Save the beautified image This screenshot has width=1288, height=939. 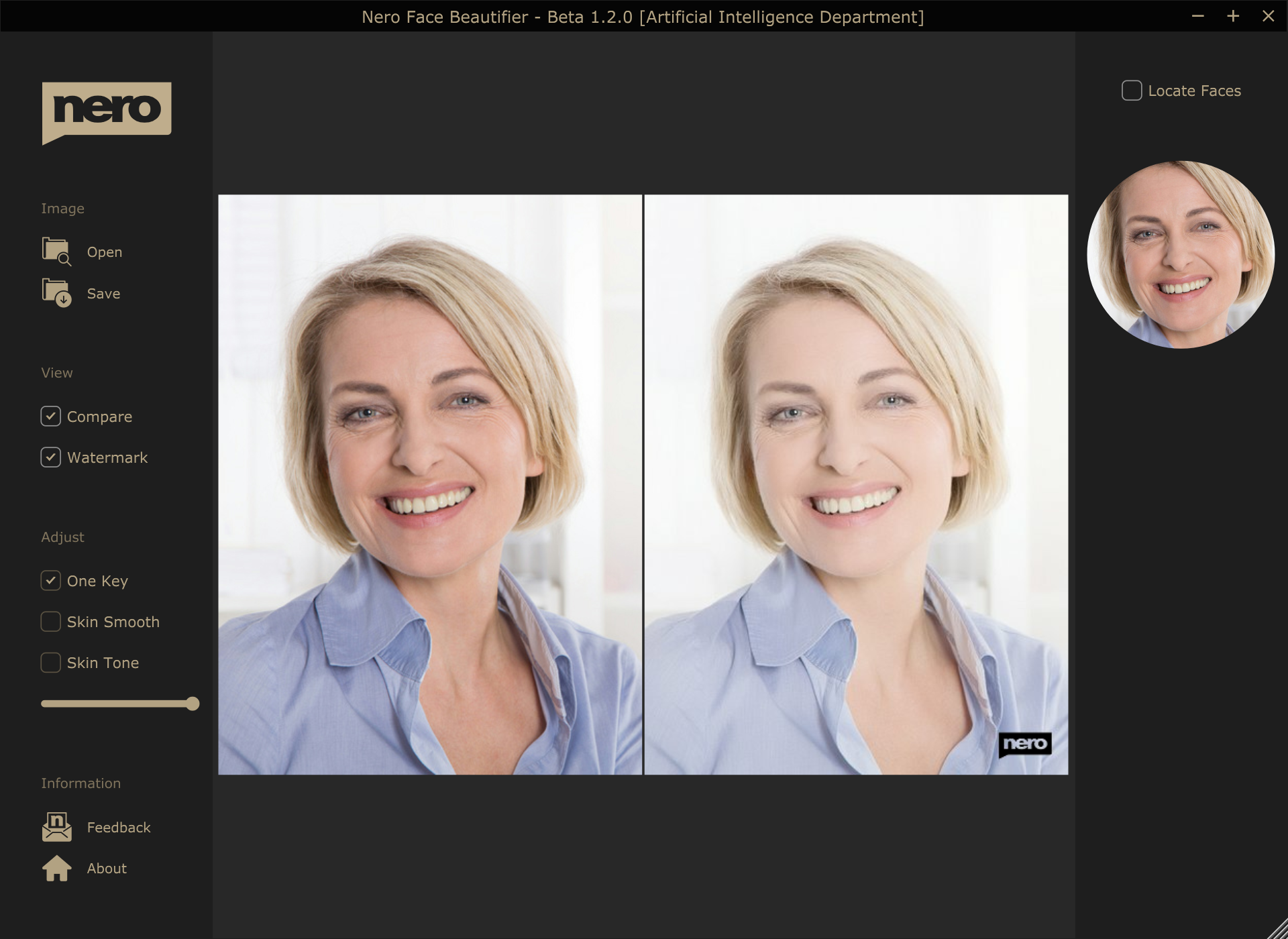click(80, 293)
